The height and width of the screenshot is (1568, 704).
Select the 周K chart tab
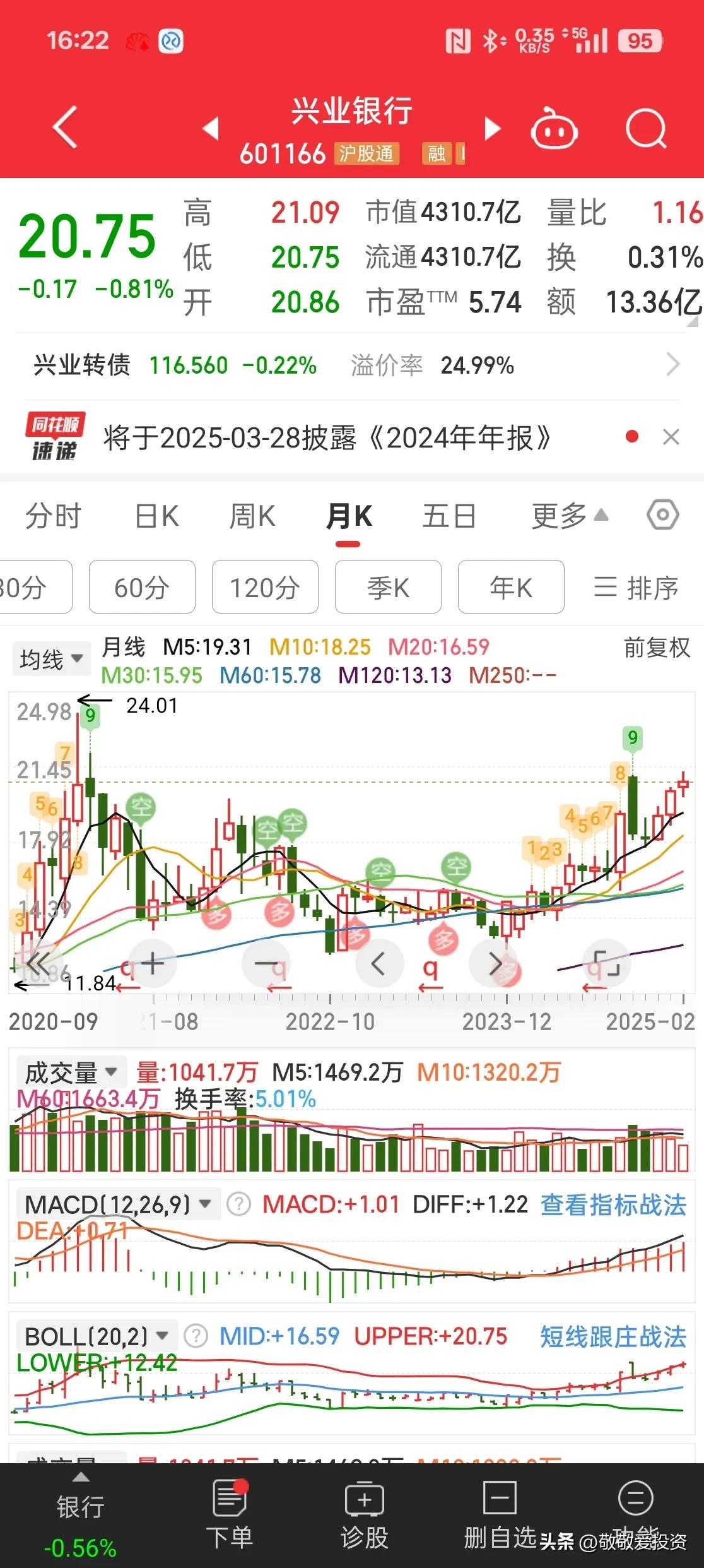(252, 516)
